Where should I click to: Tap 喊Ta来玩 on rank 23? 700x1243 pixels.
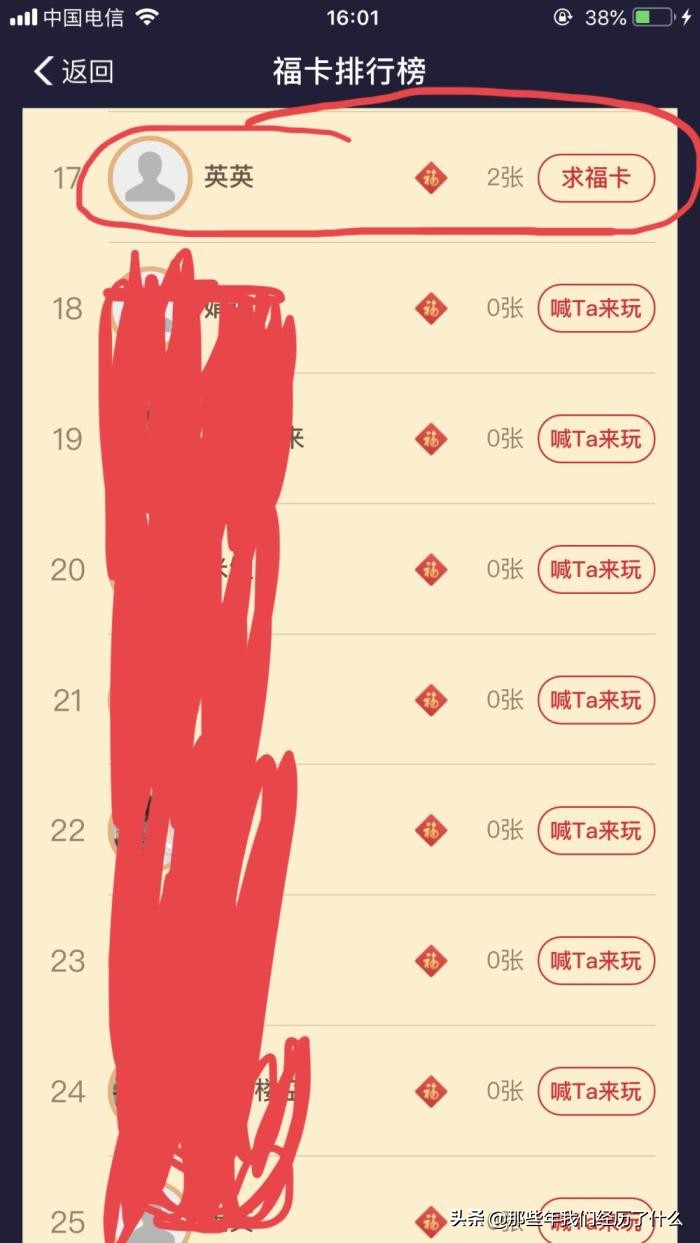pyautogui.click(x=596, y=961)
